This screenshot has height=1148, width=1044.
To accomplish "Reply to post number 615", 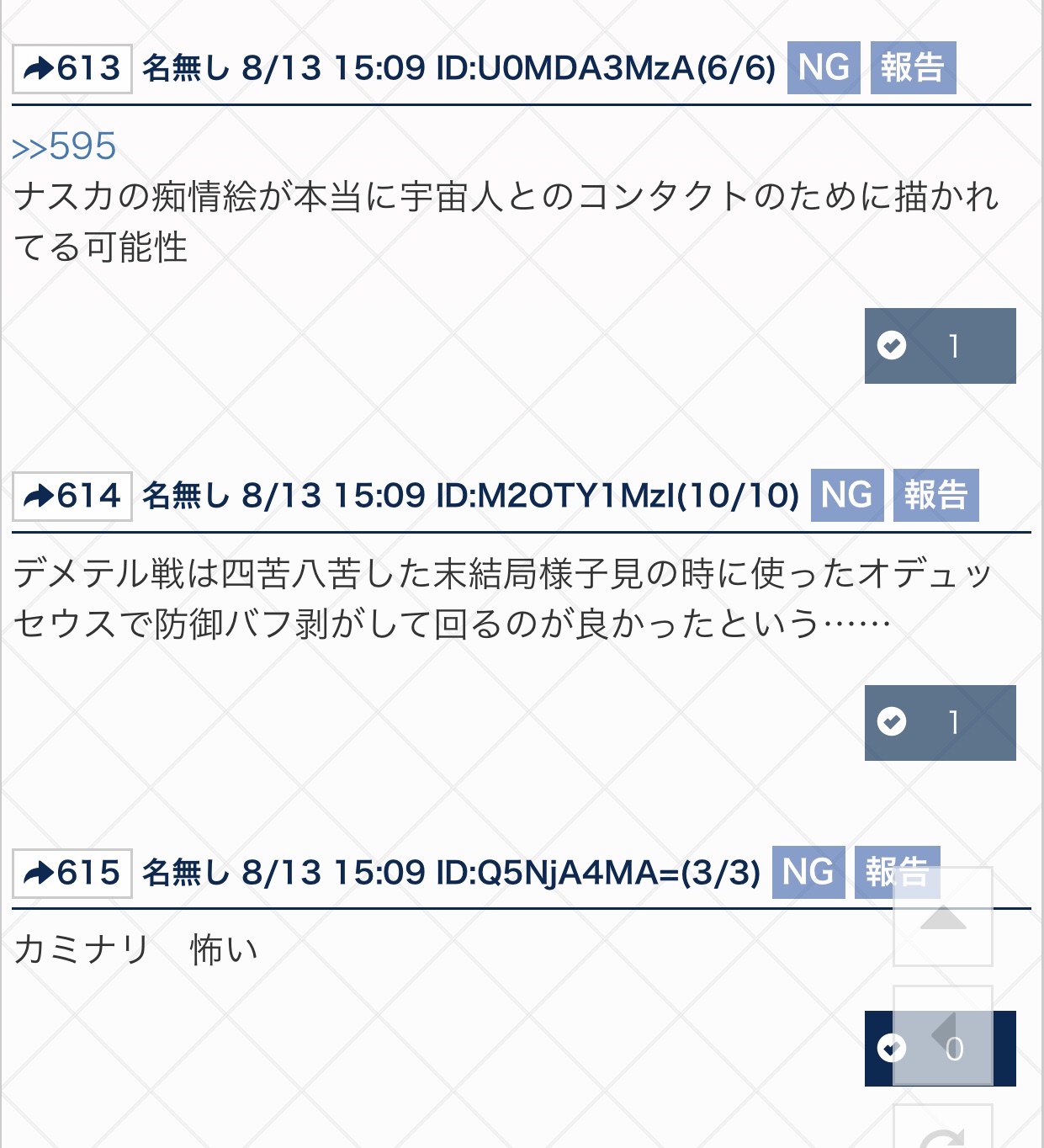I will tap(72, 873).
